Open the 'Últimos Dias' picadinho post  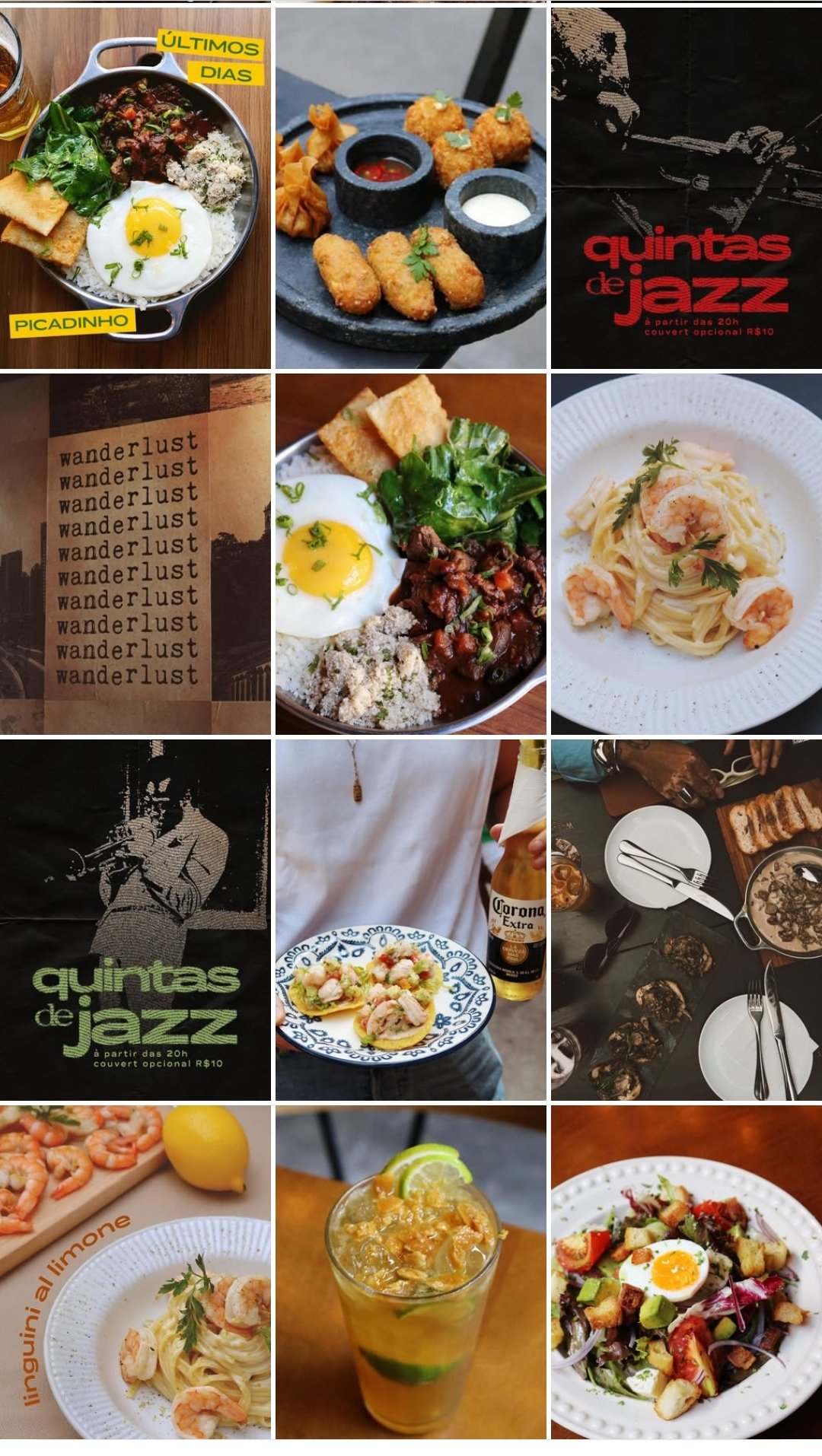point(135,188)
